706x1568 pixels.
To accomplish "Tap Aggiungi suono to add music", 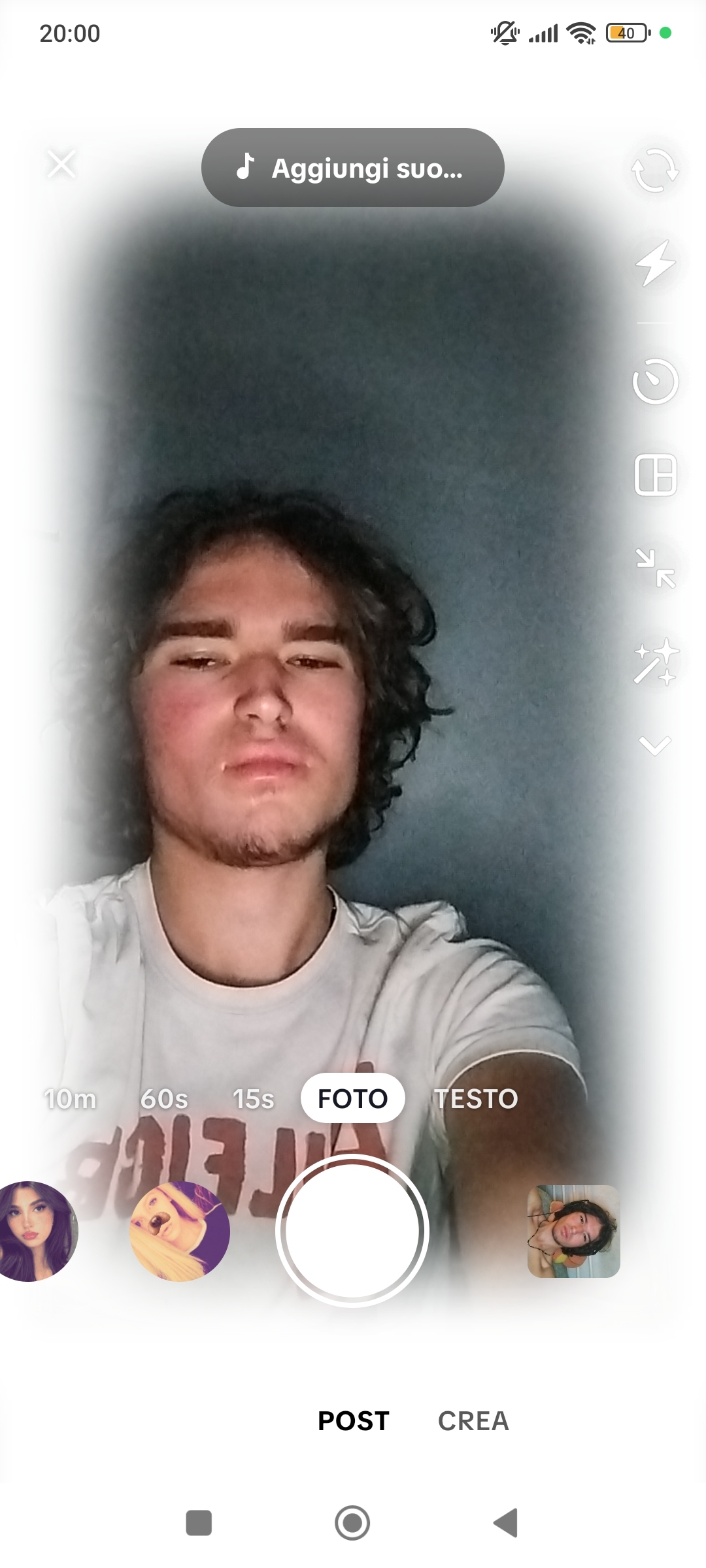I will point(352,168).
